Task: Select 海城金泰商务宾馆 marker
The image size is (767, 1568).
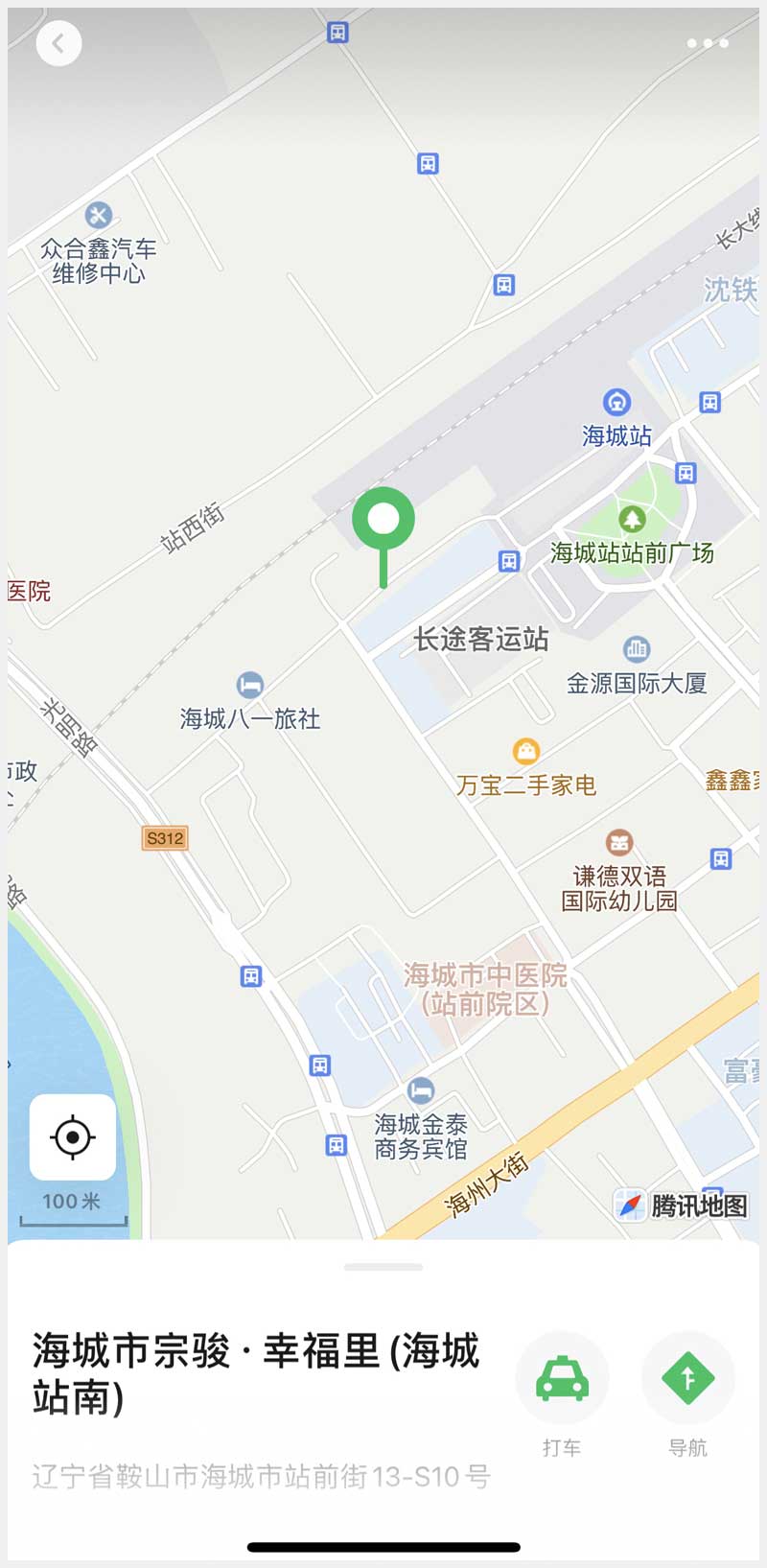Action: (x=421, y=1090)
